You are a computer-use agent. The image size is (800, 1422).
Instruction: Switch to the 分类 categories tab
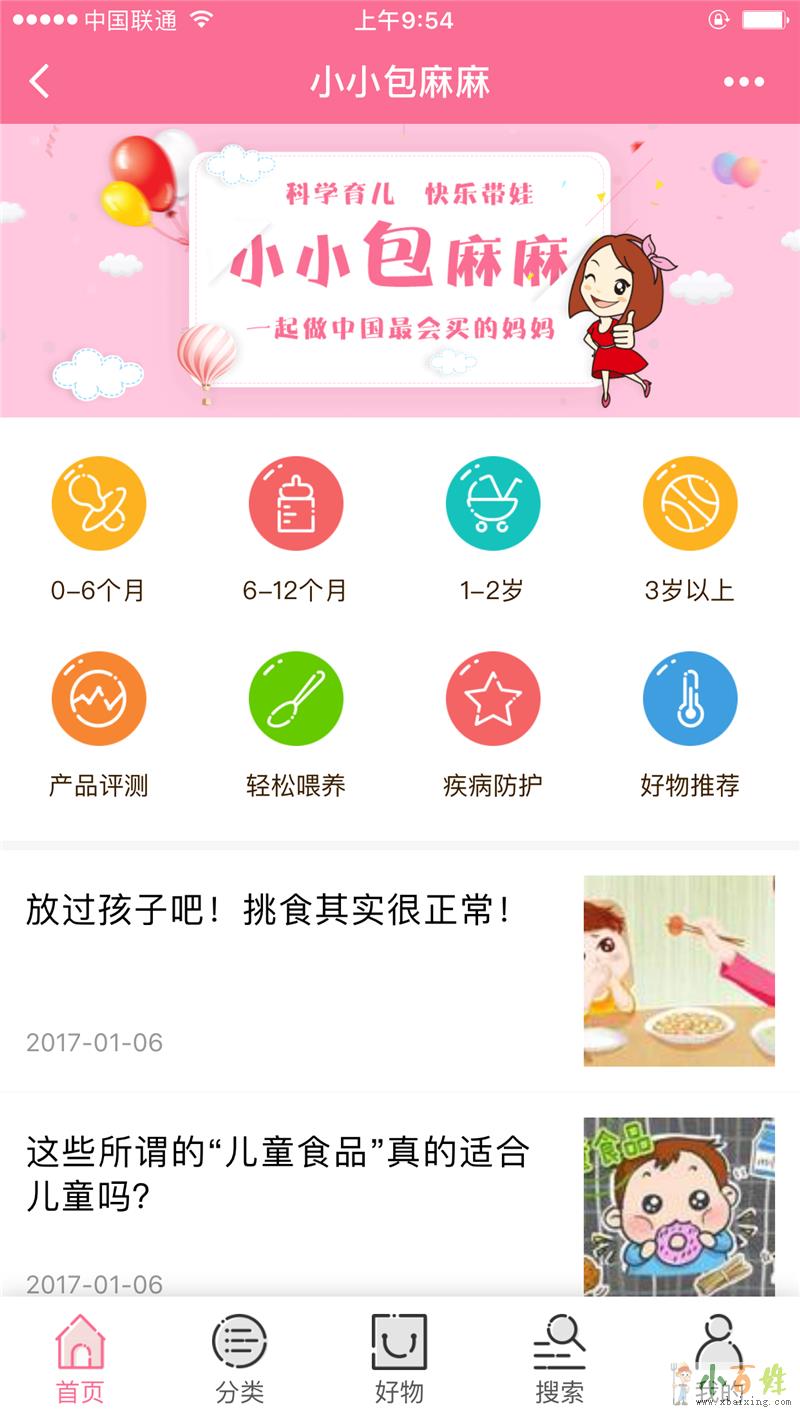(240, 1360)
